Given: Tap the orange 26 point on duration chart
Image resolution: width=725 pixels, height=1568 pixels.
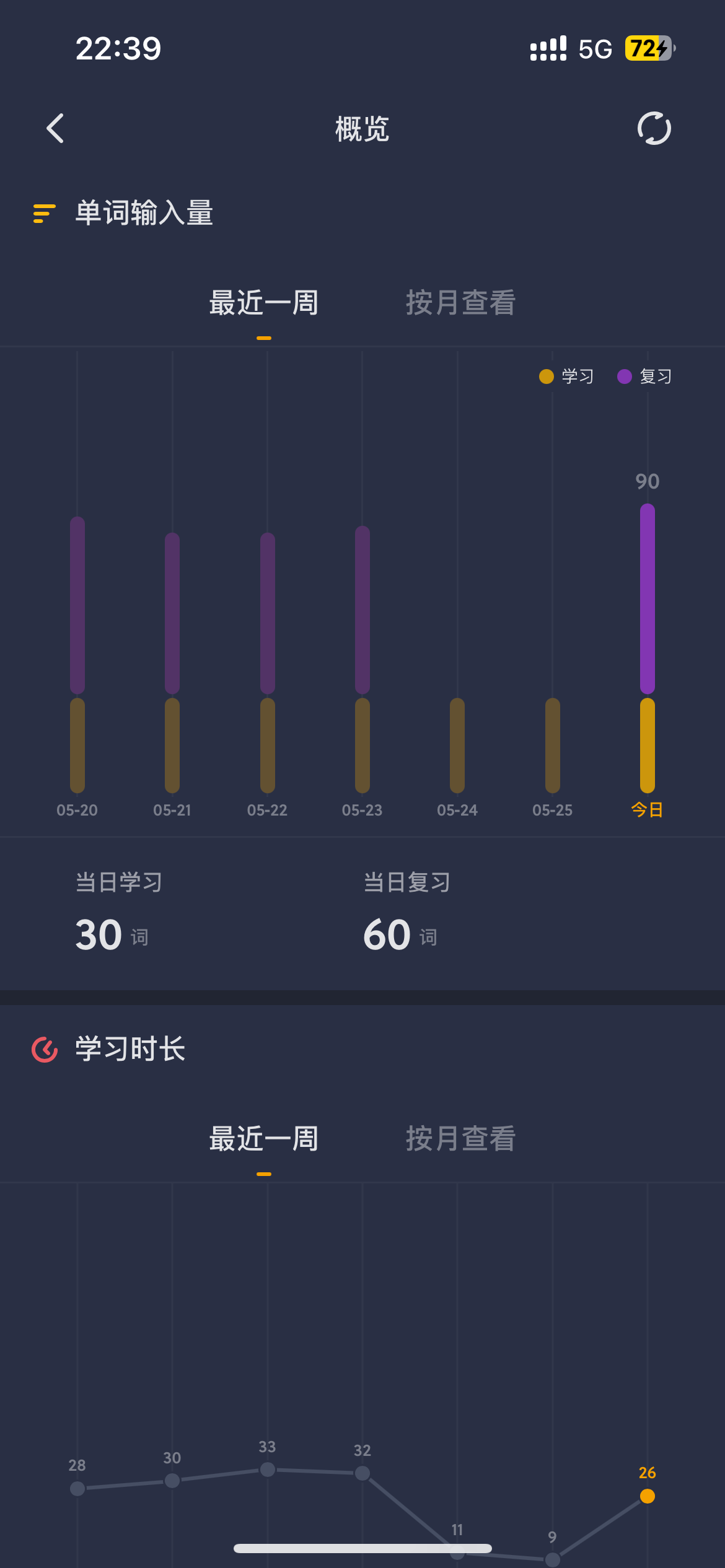Looking at the screenshot, I should point(648,1496).
